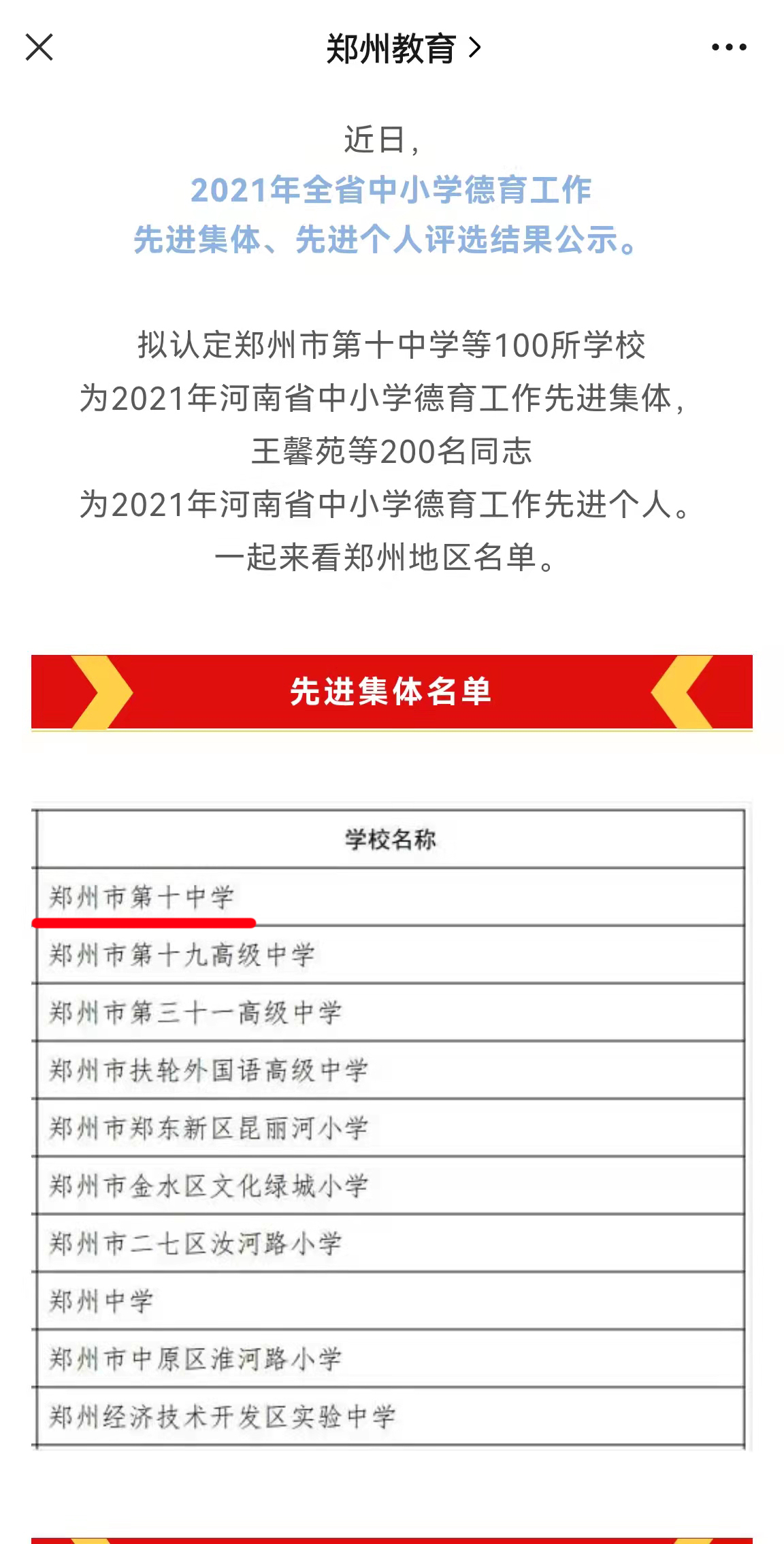The width and height of the screenshot is (784, 1544).
Task: Open the three-dot overflow menu
Action: pyautogui.click(x=729, y=48)
